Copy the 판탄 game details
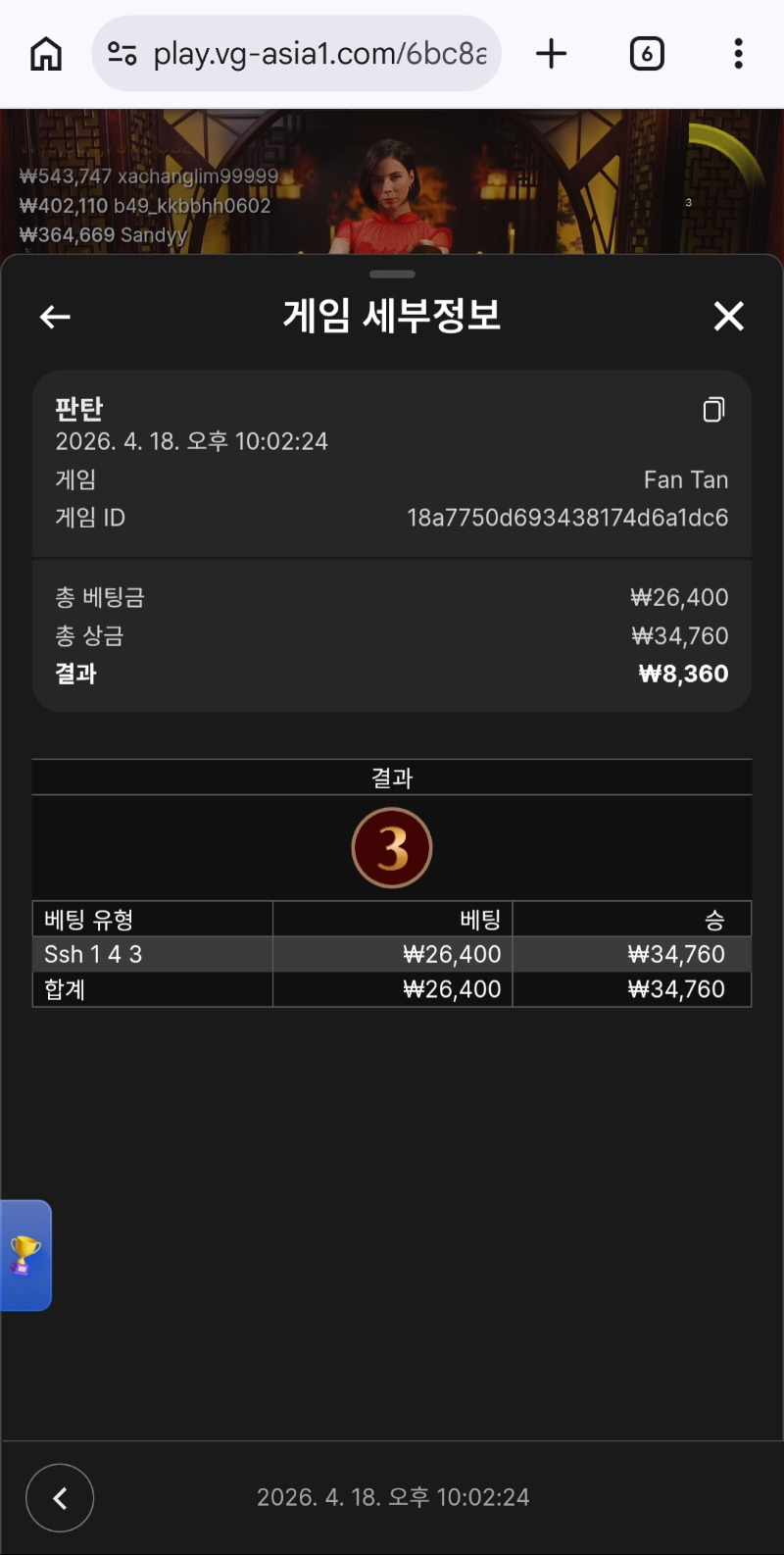 [713, 410]
